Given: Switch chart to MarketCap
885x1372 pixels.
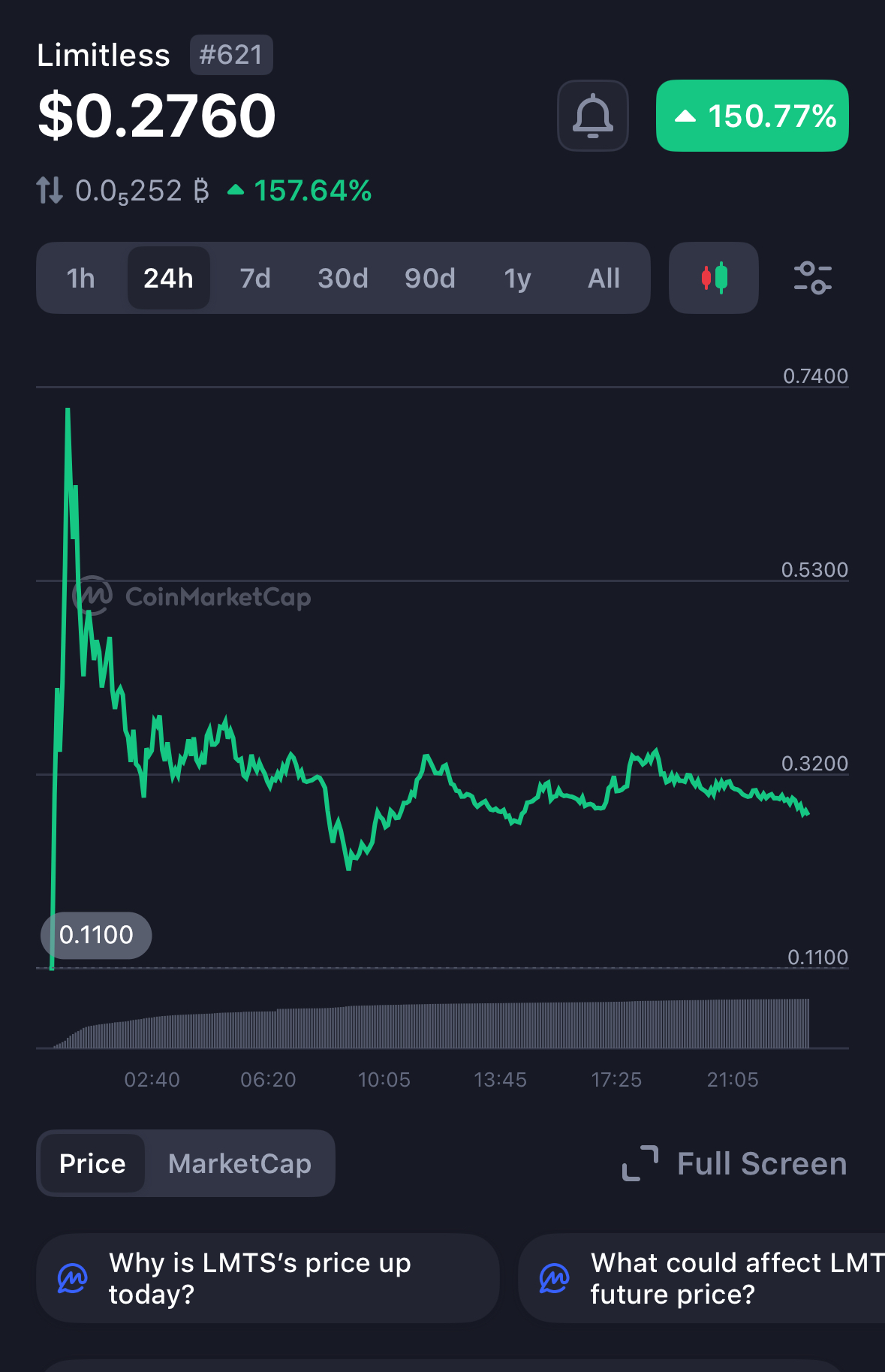Looking at the screenshot, I should (x=239, y=1163).
